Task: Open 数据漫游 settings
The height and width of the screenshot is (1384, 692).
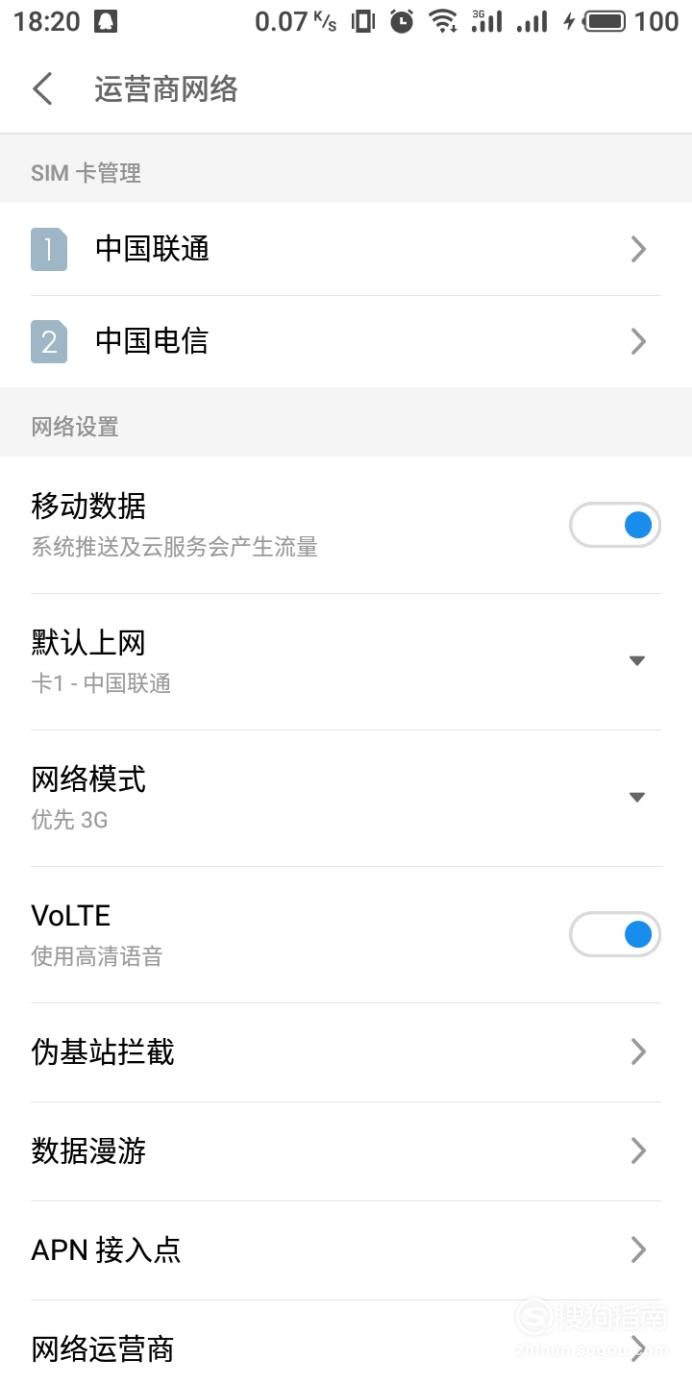Action: coord(346,1151)
